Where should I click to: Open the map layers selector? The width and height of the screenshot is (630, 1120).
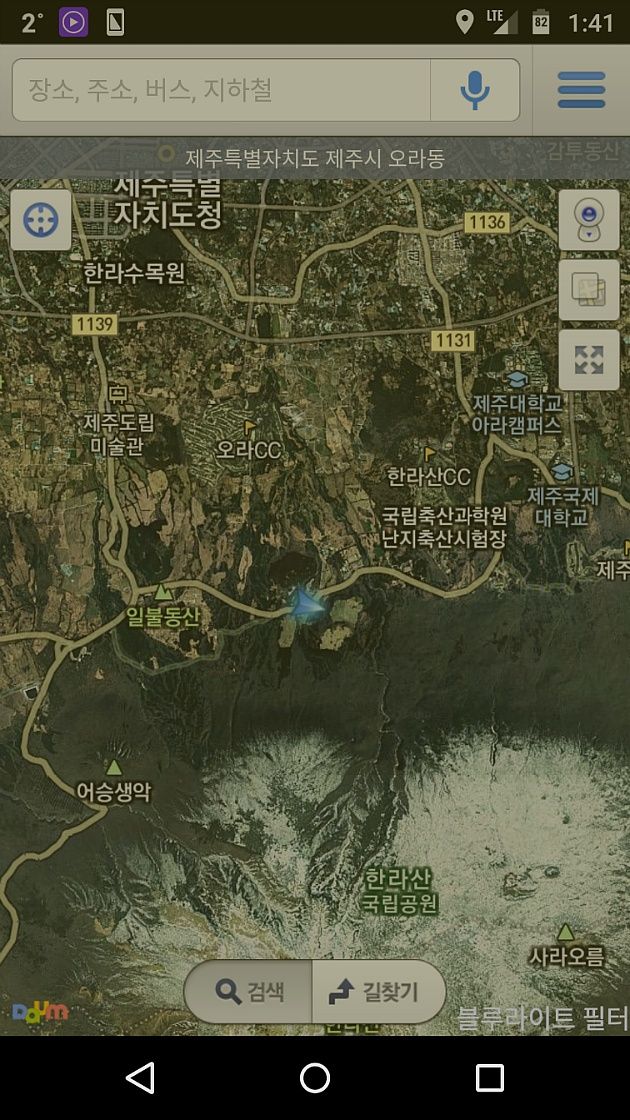[589, 290]
